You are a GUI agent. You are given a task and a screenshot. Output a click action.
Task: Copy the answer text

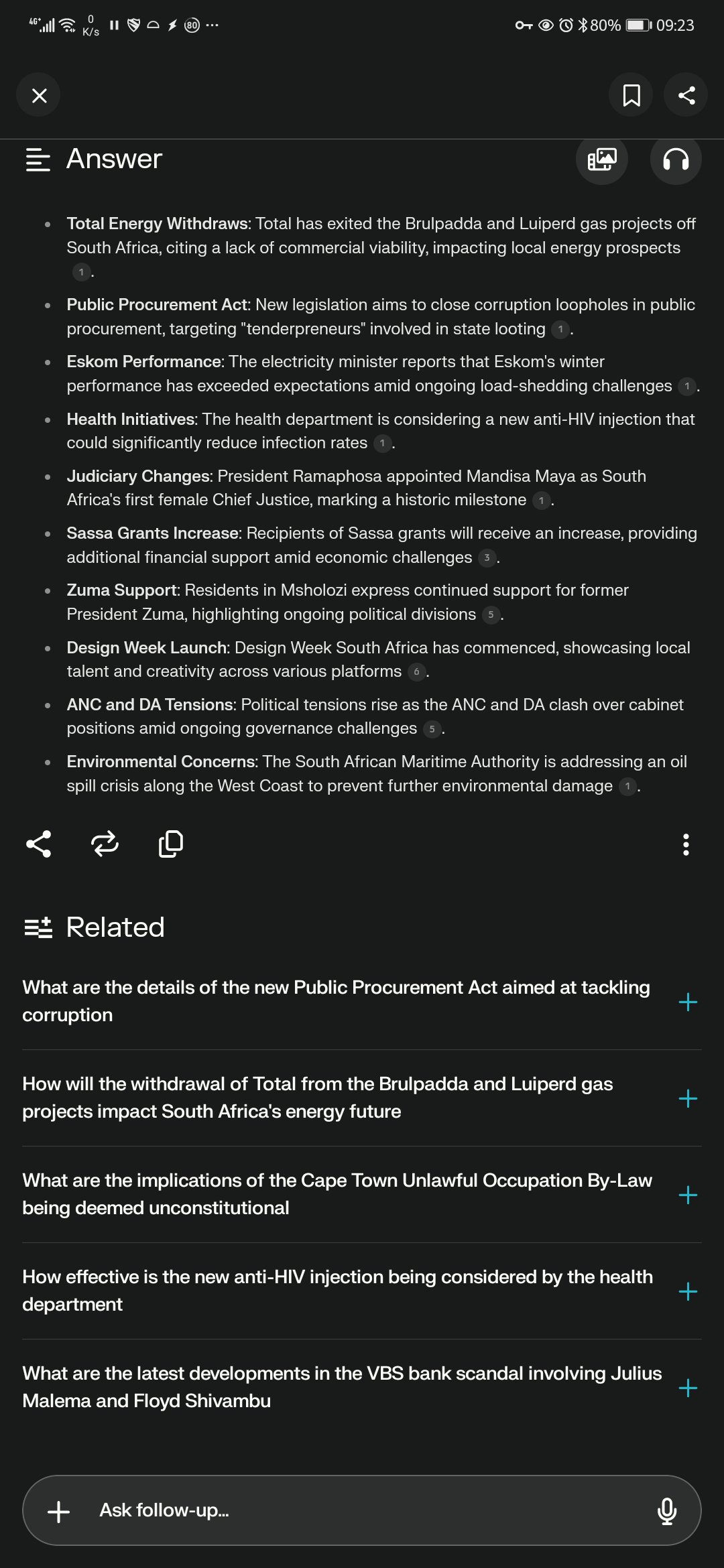click(x=171, y=844)
